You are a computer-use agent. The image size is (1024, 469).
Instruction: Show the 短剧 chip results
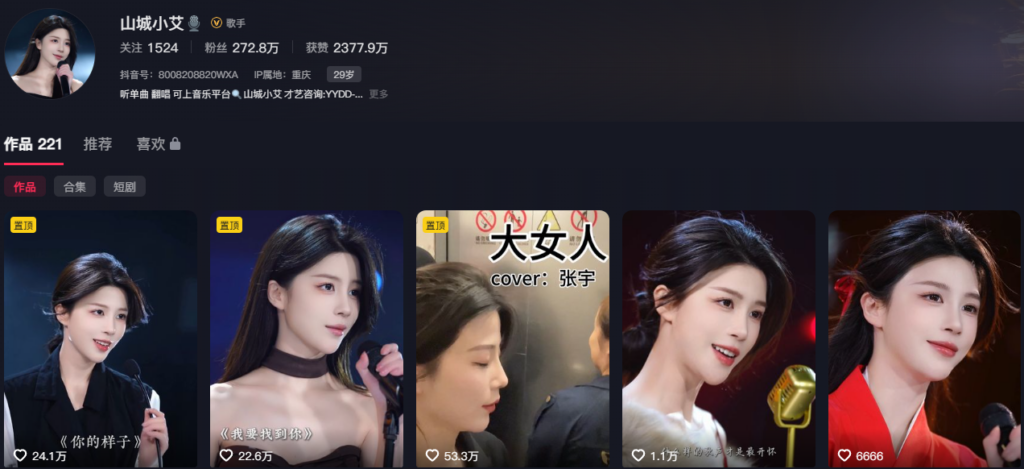click(124, 186)
